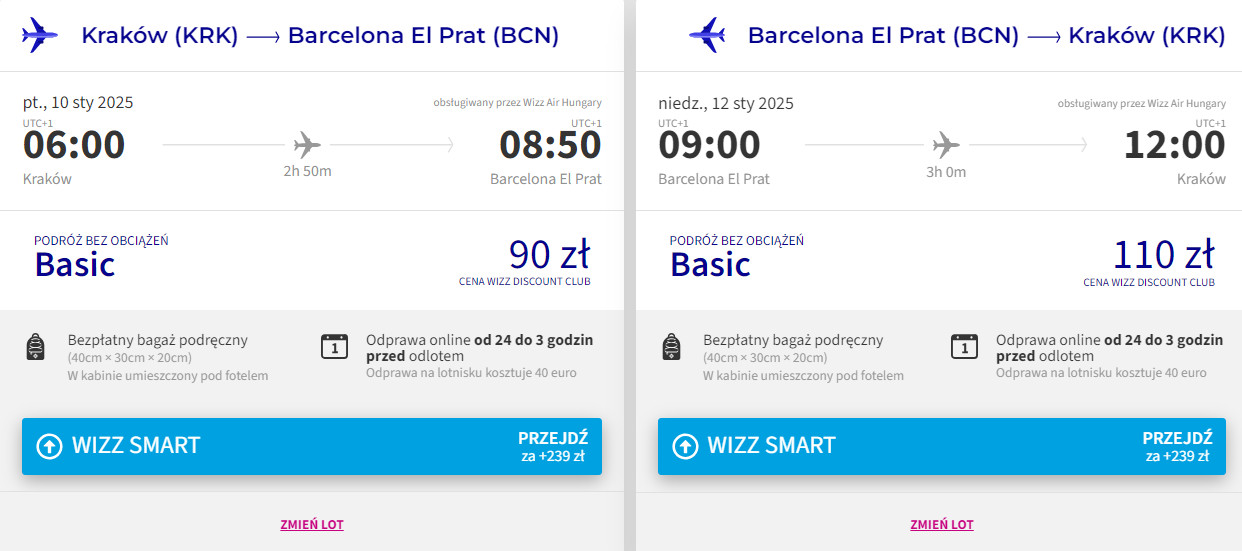Change the Barcelona–Kraków flight via ZMIEŃ LOT

(x=941, y=525)
